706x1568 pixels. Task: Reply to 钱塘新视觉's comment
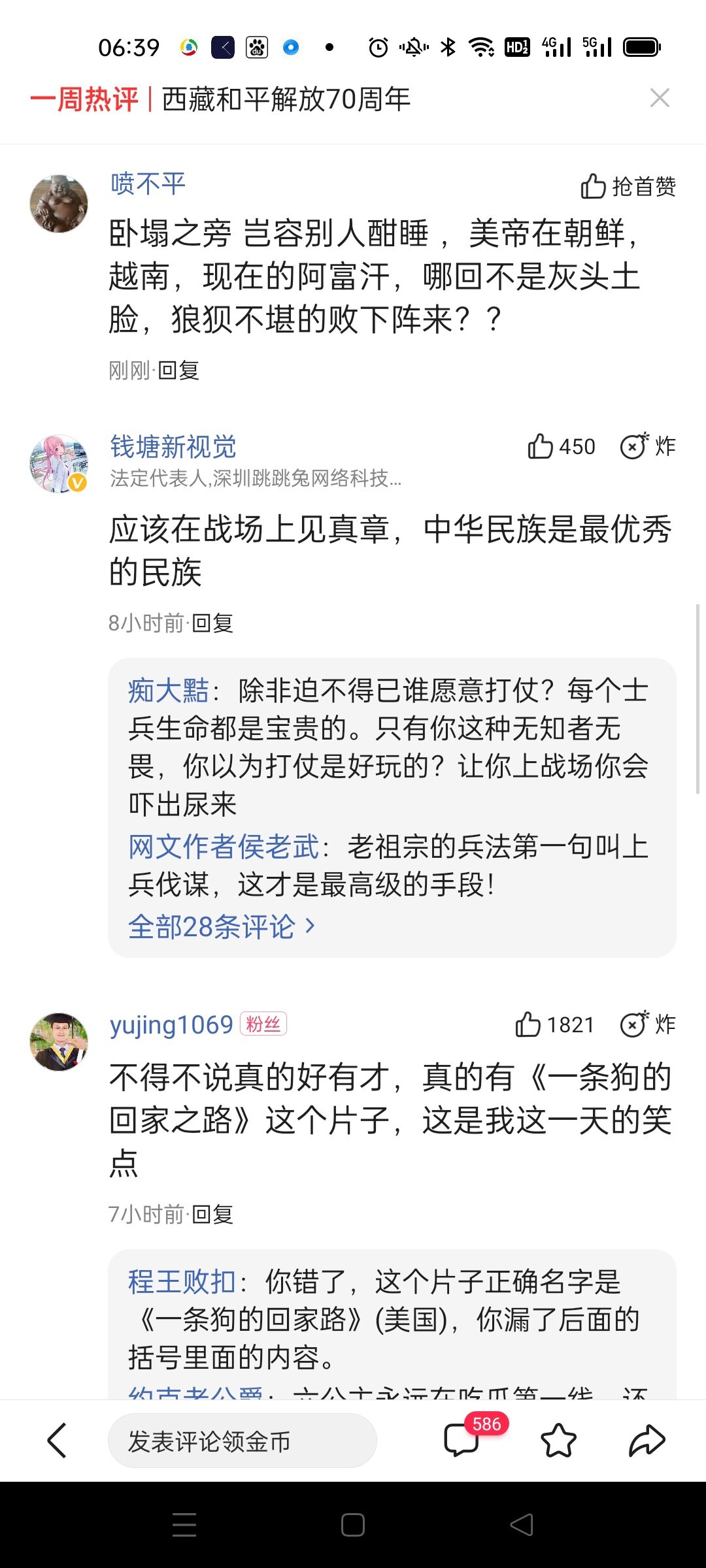pyautogui.click(x=212, y=623)
